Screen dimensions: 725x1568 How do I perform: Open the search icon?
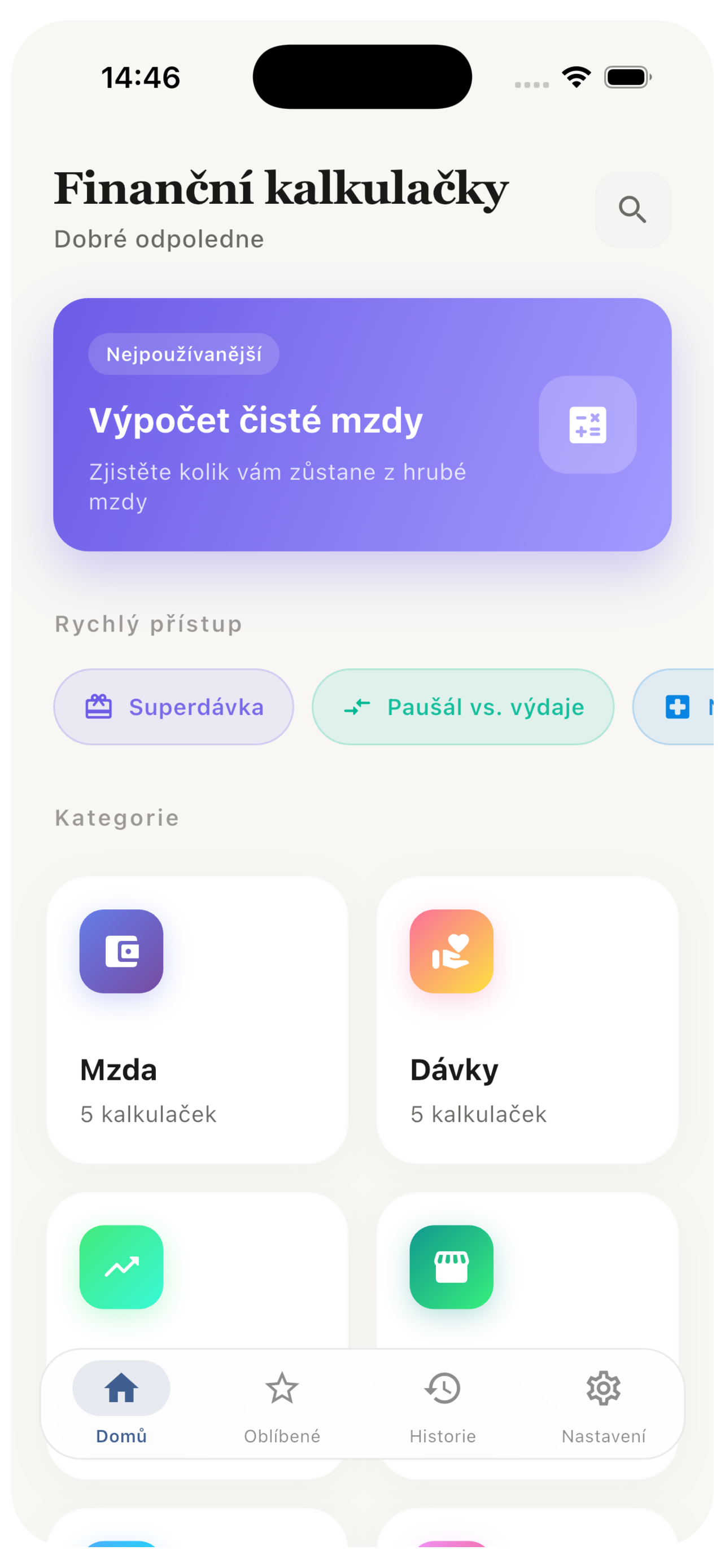tap(632, 209)
